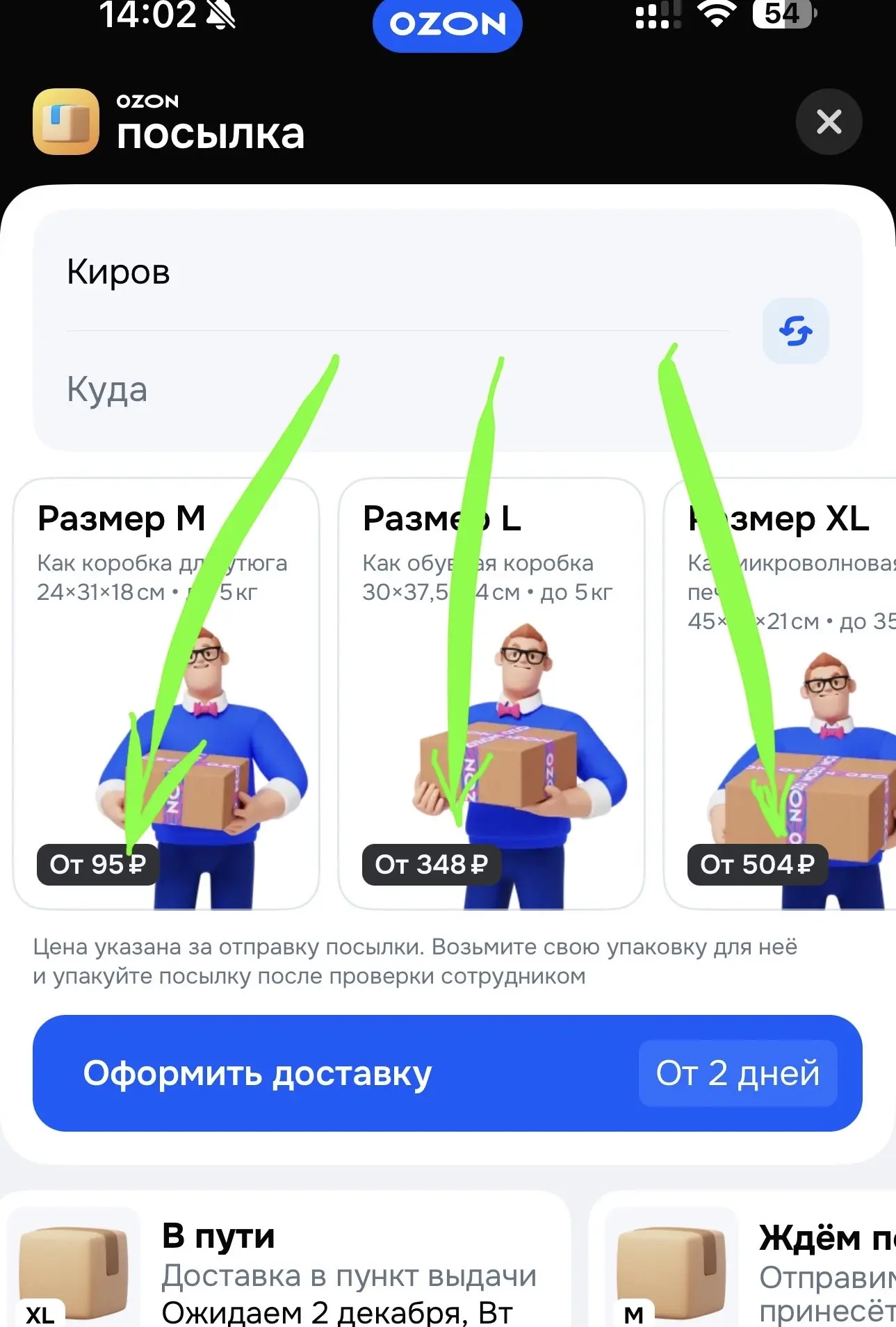Swap origin and destination cities
The image size is (896, 1327).
(795, 331)
